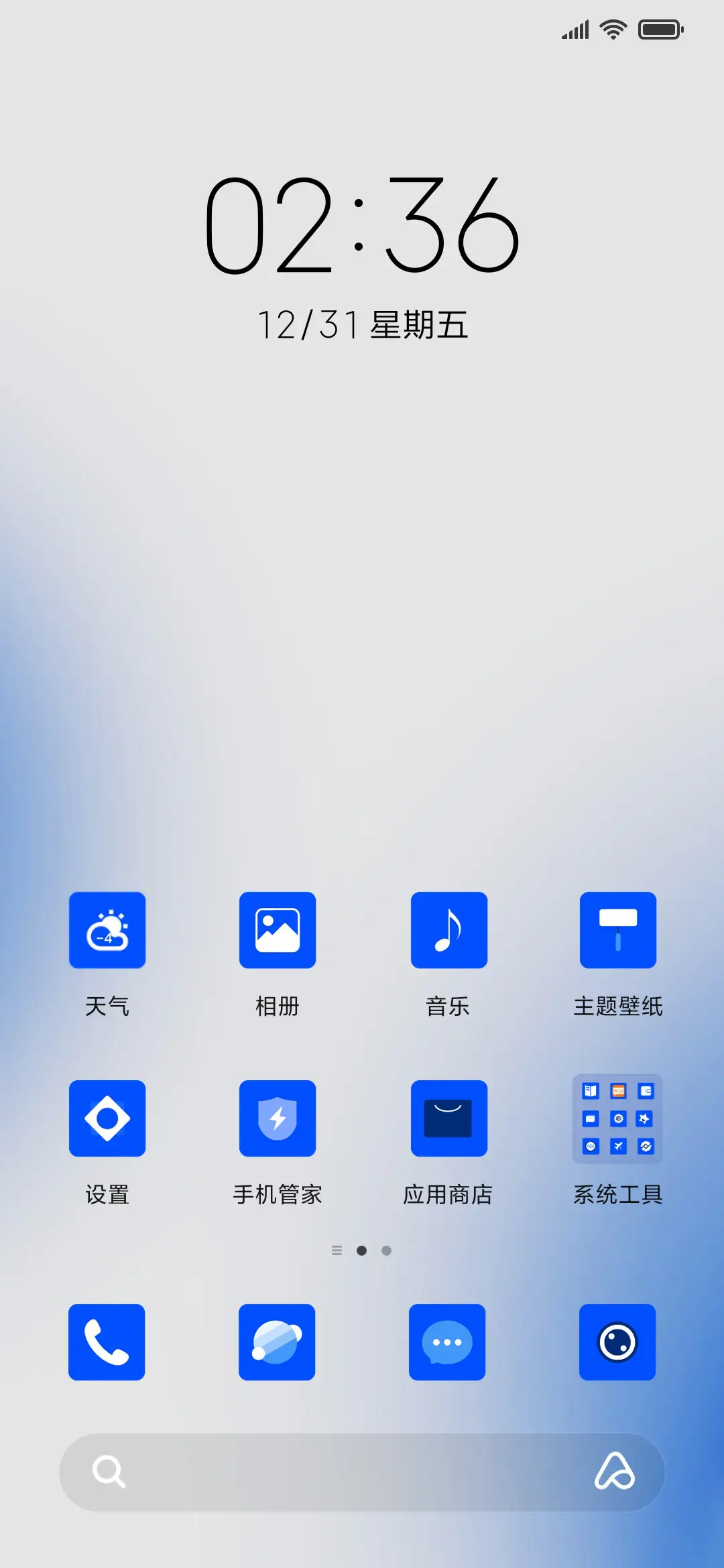
Task: Open 主题壁纸 to change themes
Action: 617,931
